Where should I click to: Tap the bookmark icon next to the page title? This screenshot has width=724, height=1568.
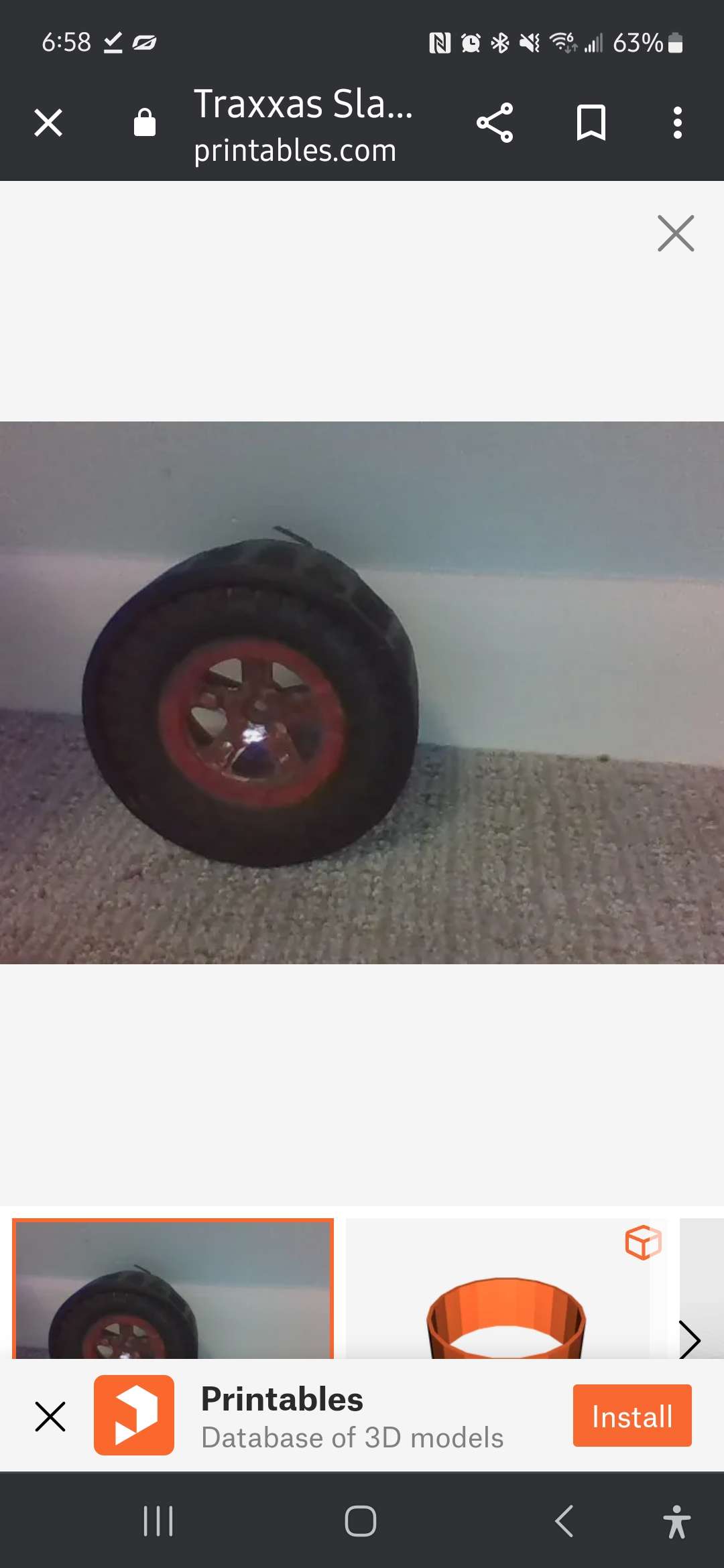click(590, 123)
